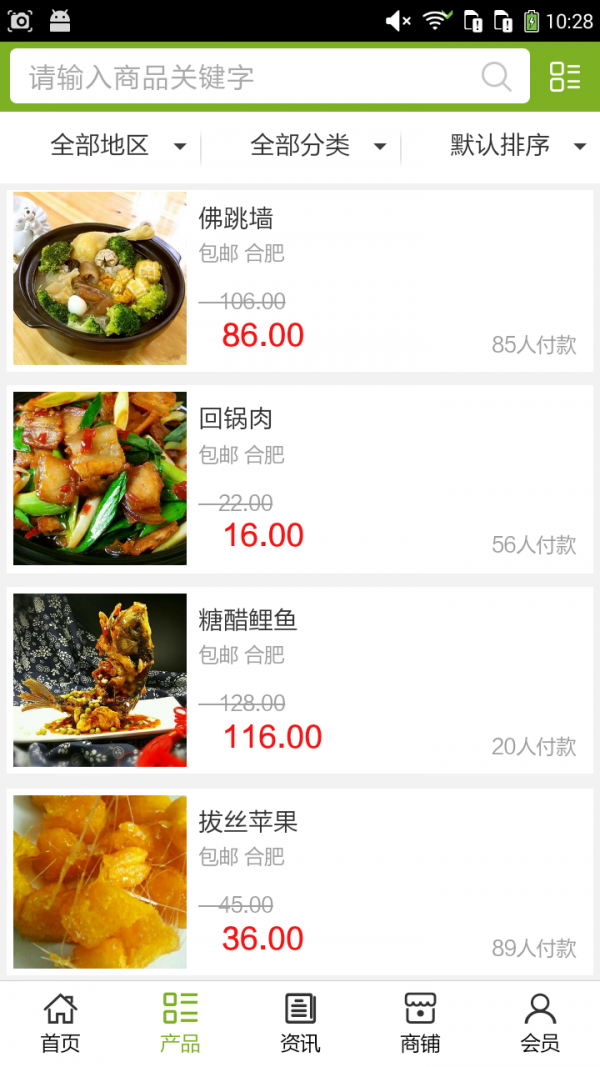Go to the 首页 home tab
Viewport: 600px width, 1067px height.
click(60, 1023)
